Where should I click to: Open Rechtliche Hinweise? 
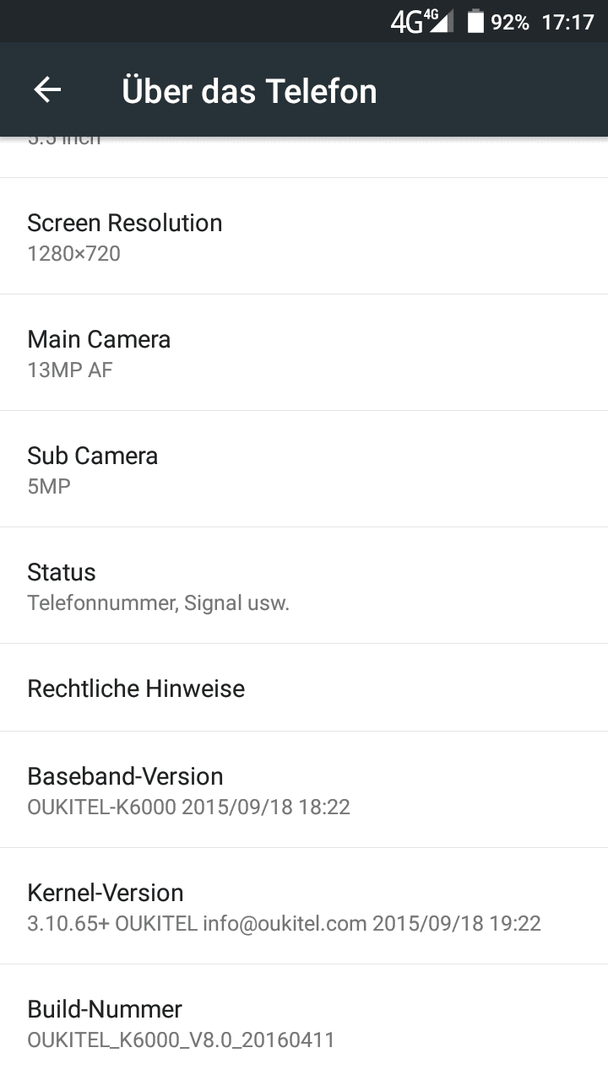pyautogui.click(x=304, y=688)
